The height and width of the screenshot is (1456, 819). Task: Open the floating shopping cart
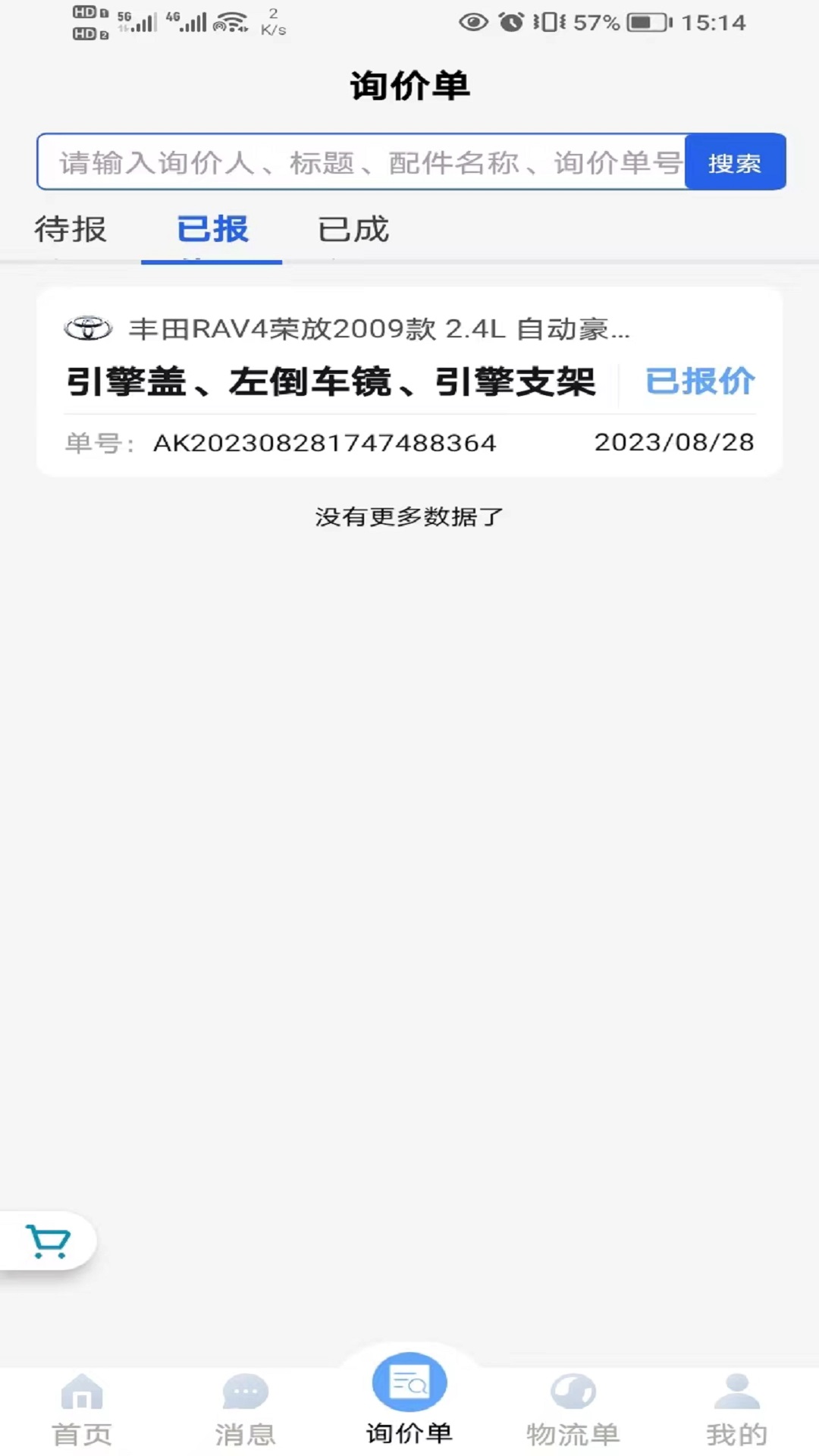point(48,1241)
